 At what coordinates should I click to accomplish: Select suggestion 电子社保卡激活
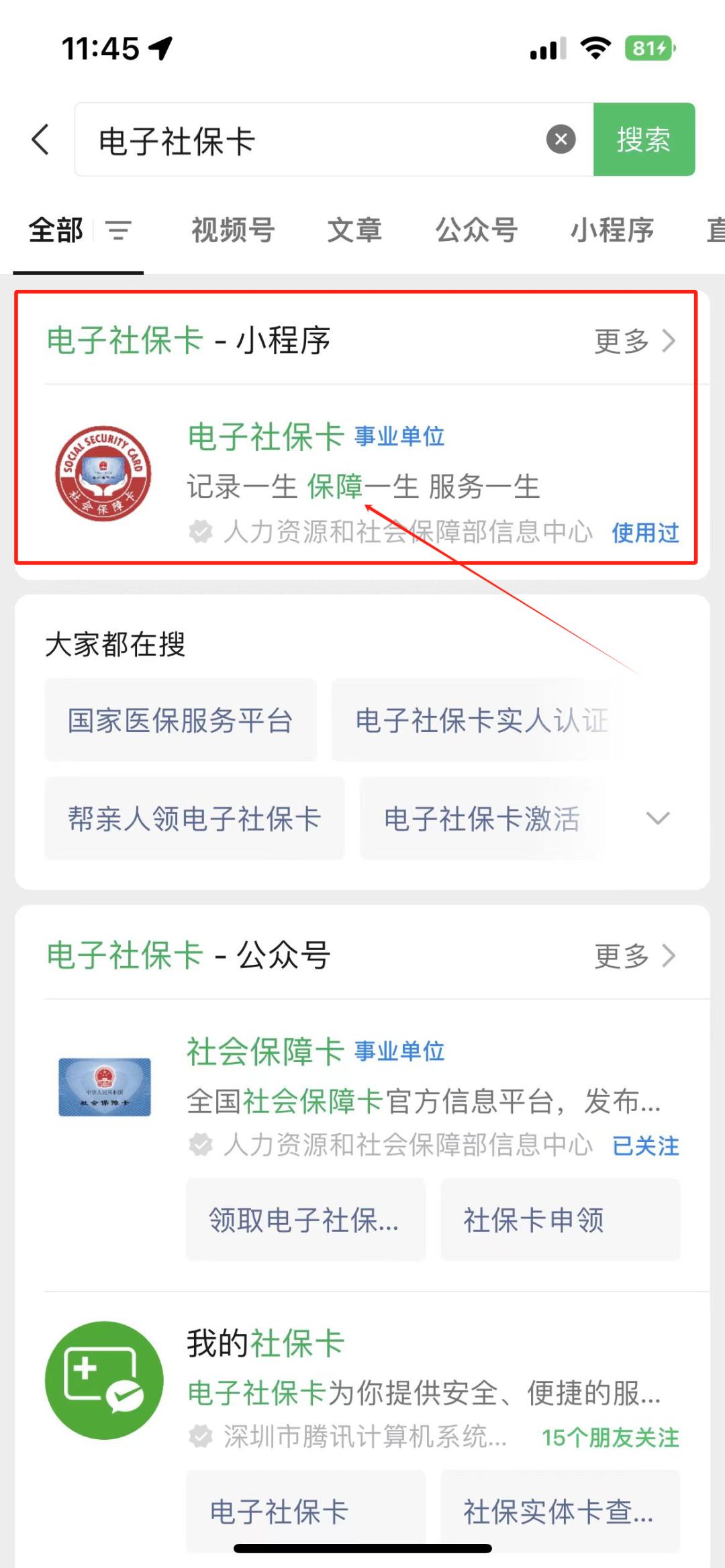(481, 819)
